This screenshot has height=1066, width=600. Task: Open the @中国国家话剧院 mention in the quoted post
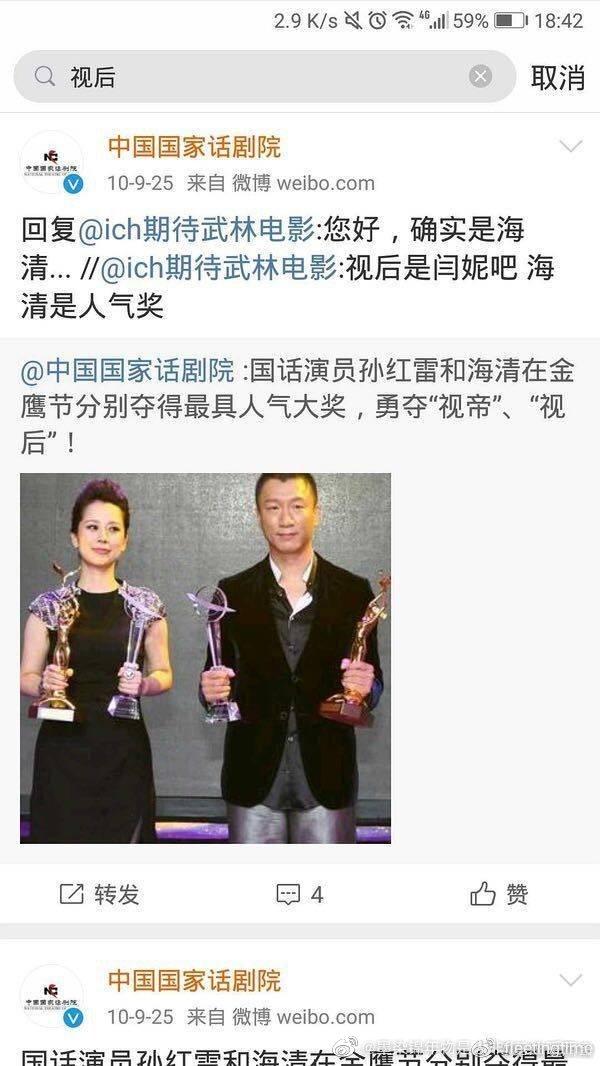click(x=128, y=370)
